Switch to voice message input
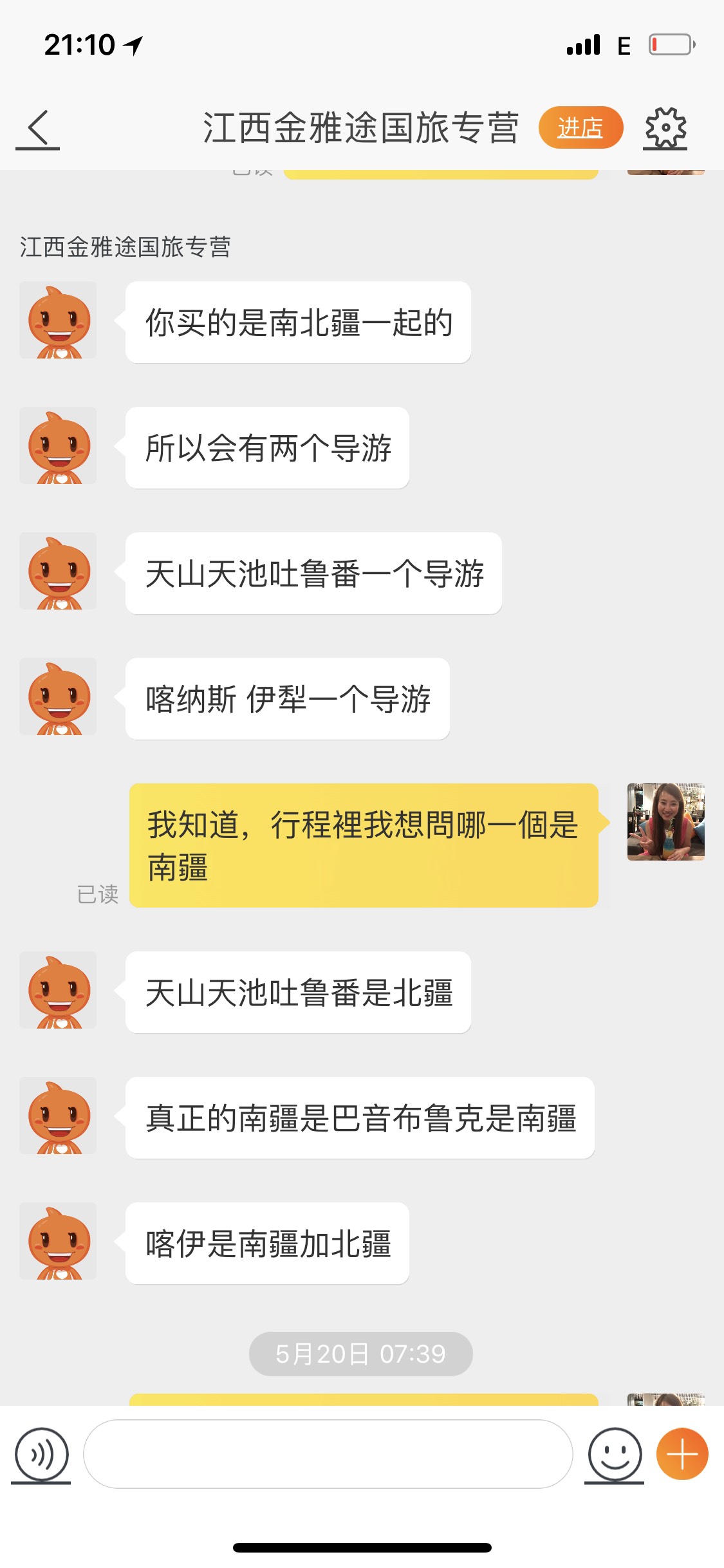Image resolution: width=724 pixels, height=1568 pixels. pyautogui.click(x=41, y=1455)
